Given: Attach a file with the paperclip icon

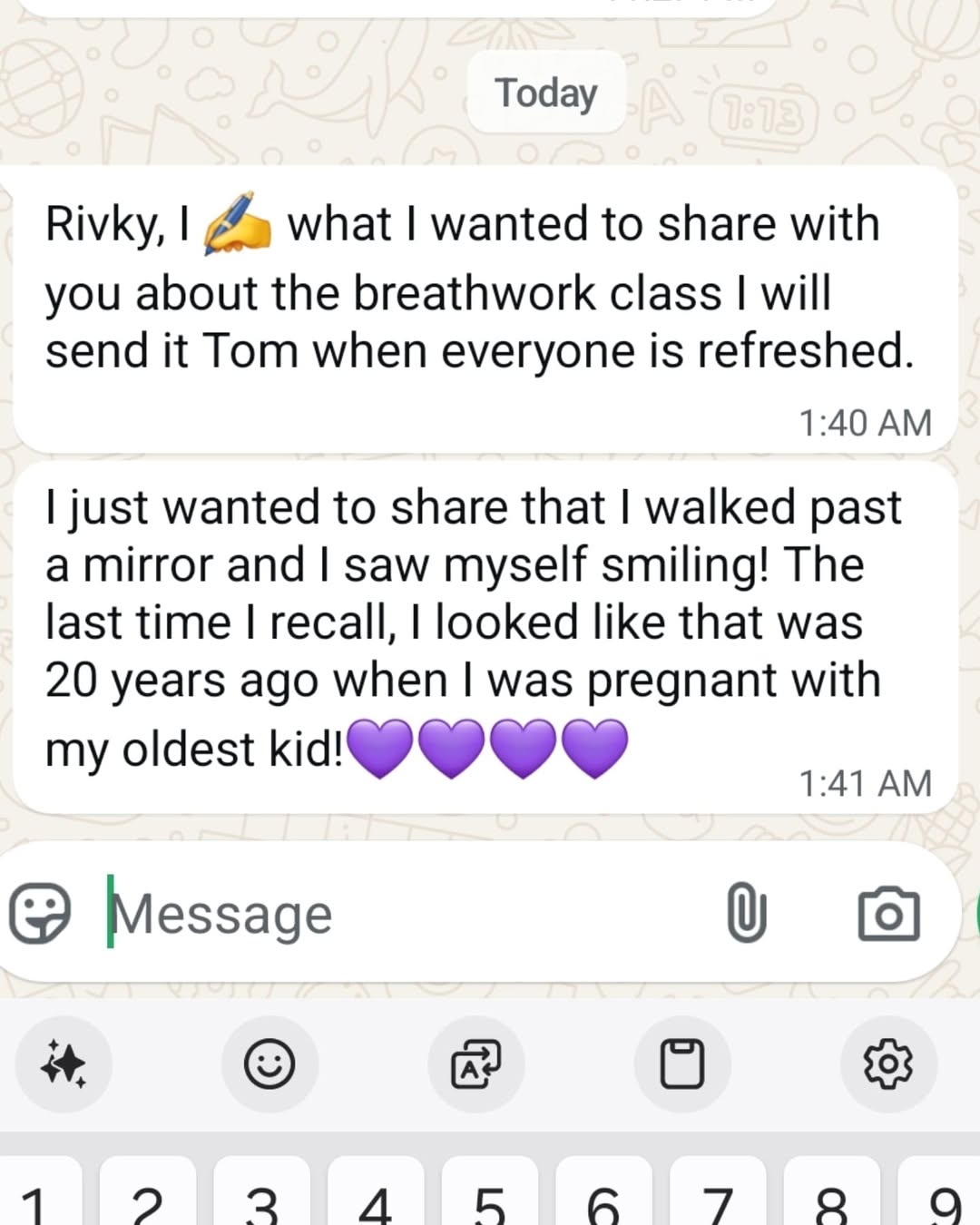Looking at the screenshot, I should 746,913.
